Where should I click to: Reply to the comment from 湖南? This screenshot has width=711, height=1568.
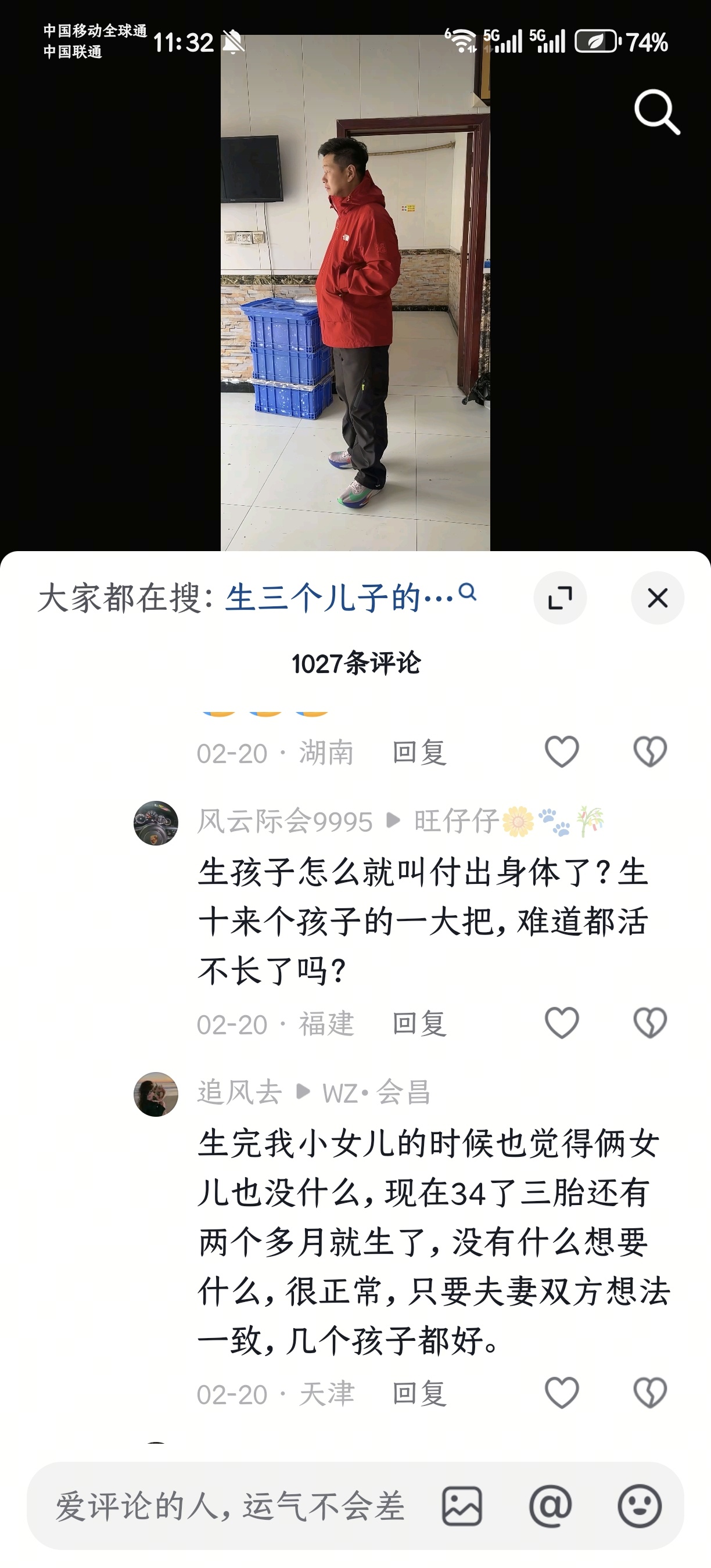pyautogui.click(x=419, y=752)
